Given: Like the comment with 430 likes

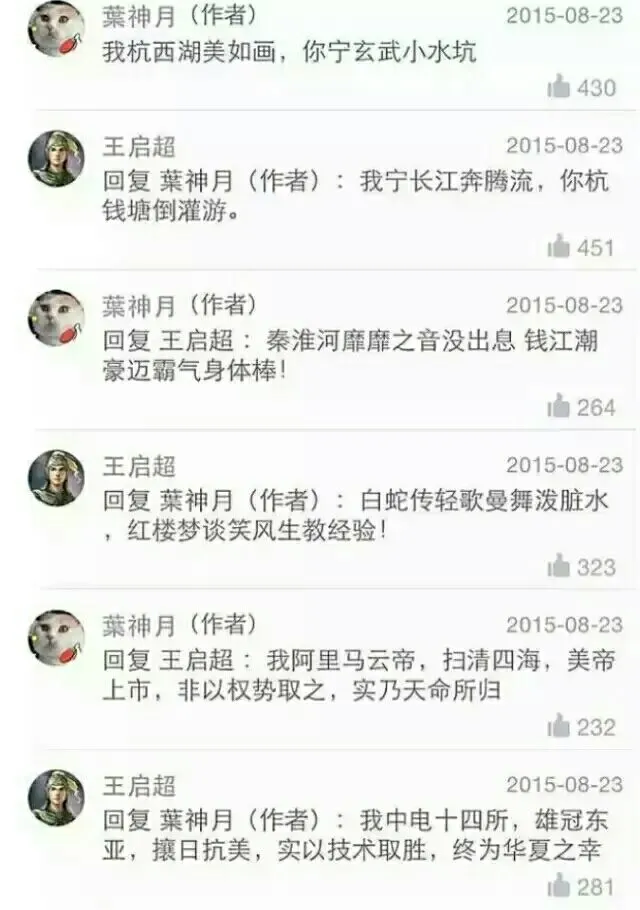Looking at the screenshot, I should (559, 87).
